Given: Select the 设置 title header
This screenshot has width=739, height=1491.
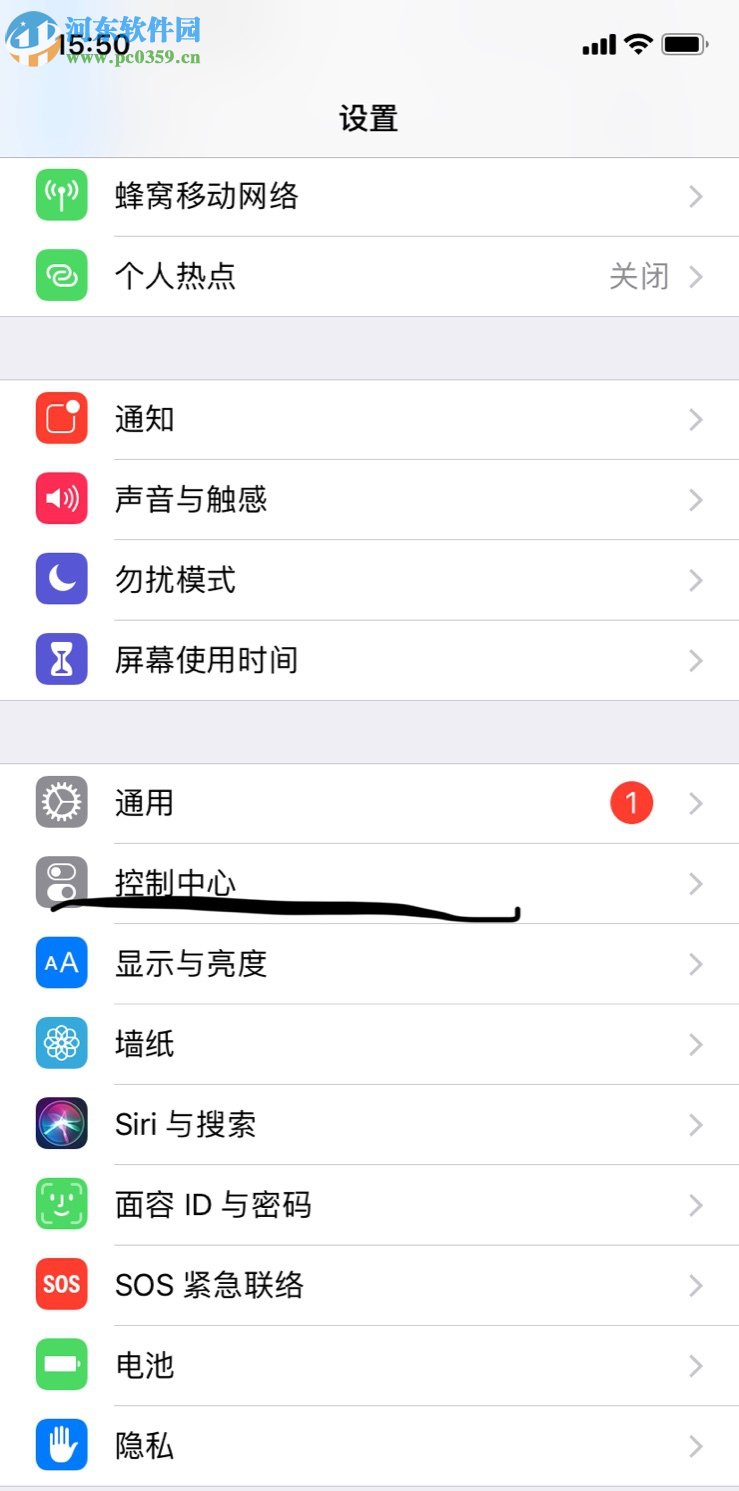Looking at the screenshot, I should [370, 118].
